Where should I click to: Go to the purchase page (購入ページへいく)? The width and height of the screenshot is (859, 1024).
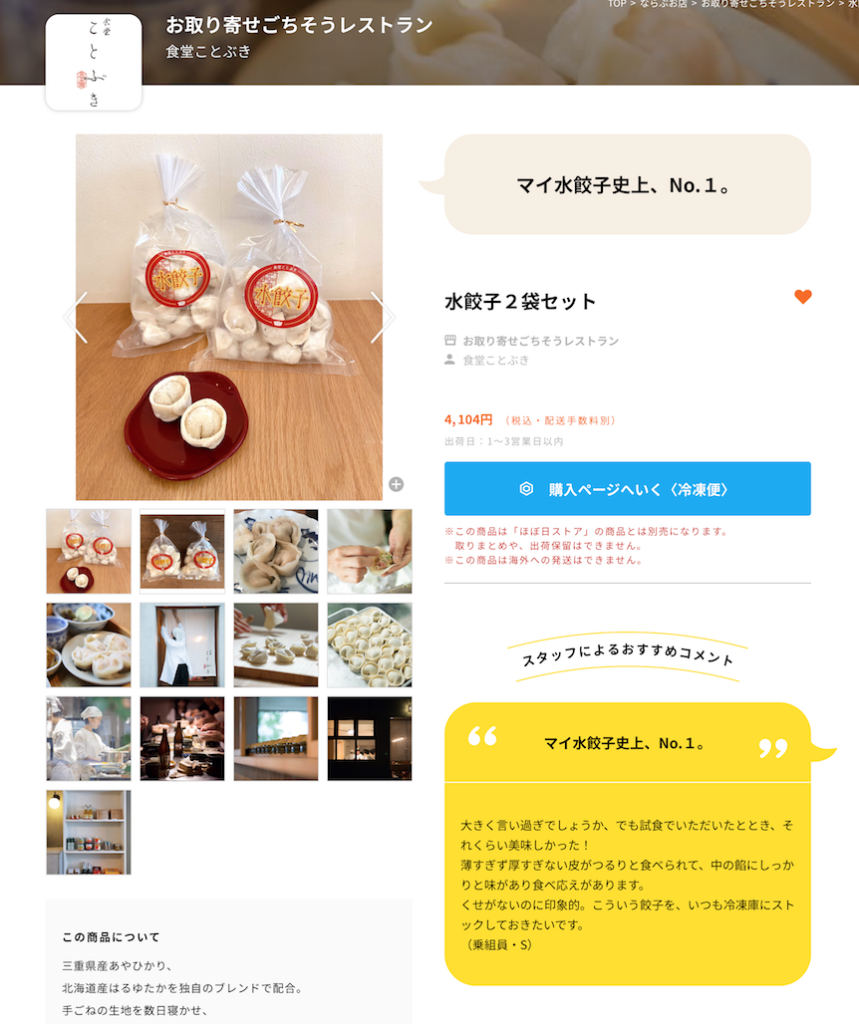[627, 489]
